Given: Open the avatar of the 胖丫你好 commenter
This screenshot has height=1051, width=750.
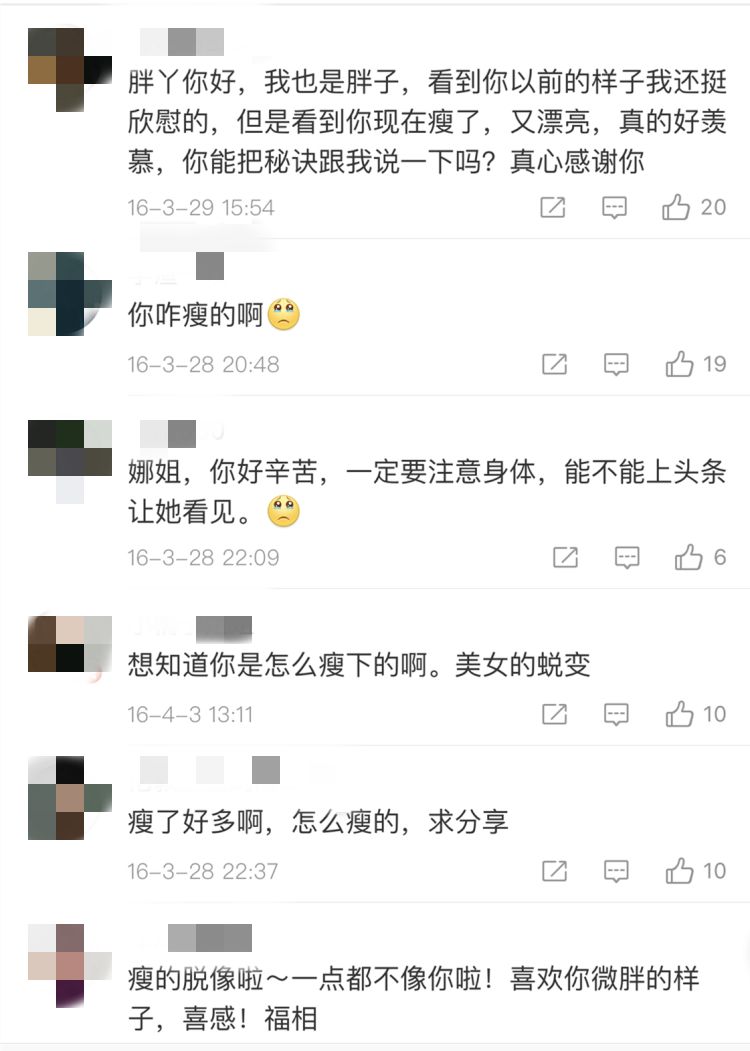Looking at the screenshot, I should (68, 68).
